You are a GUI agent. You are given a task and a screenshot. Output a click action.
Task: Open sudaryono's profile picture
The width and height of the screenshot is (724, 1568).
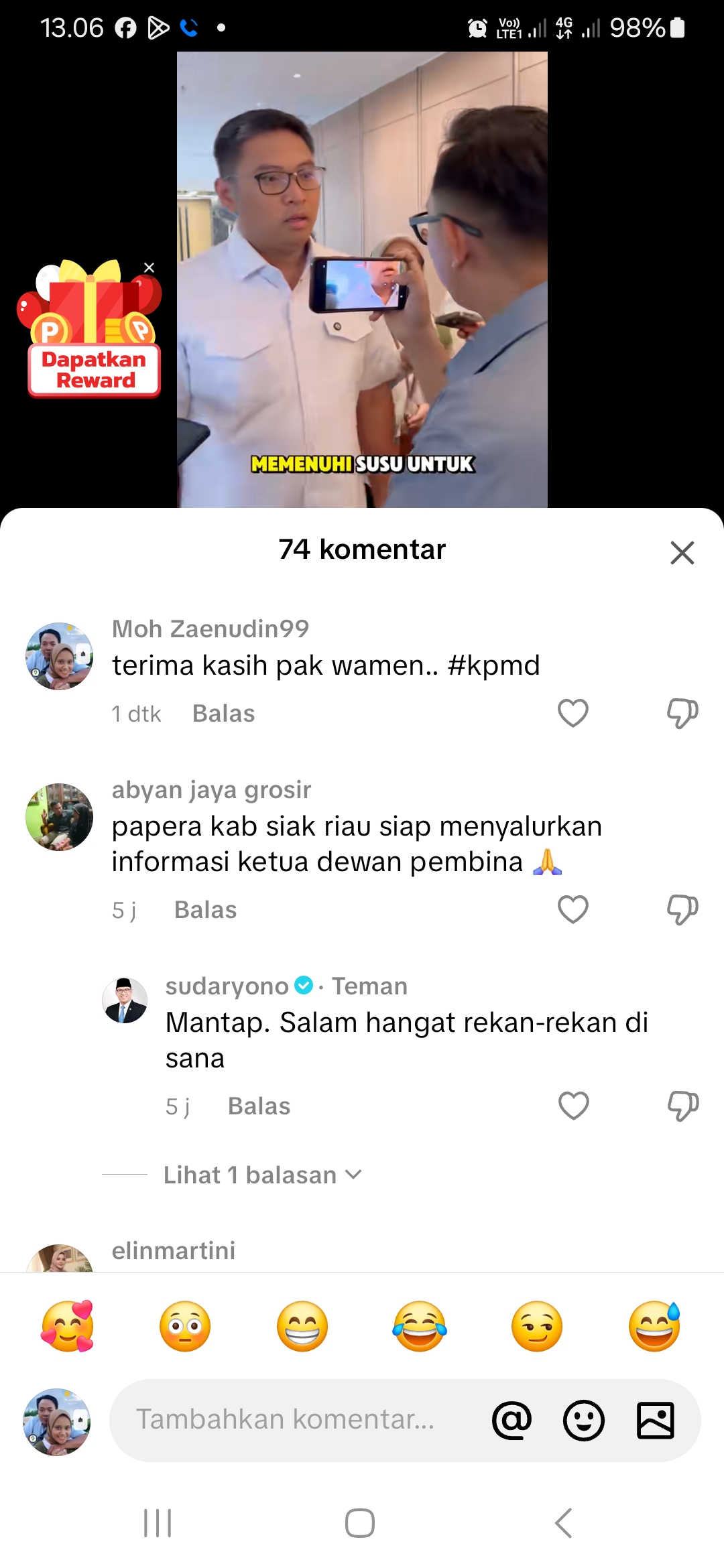click(125, 1000)
